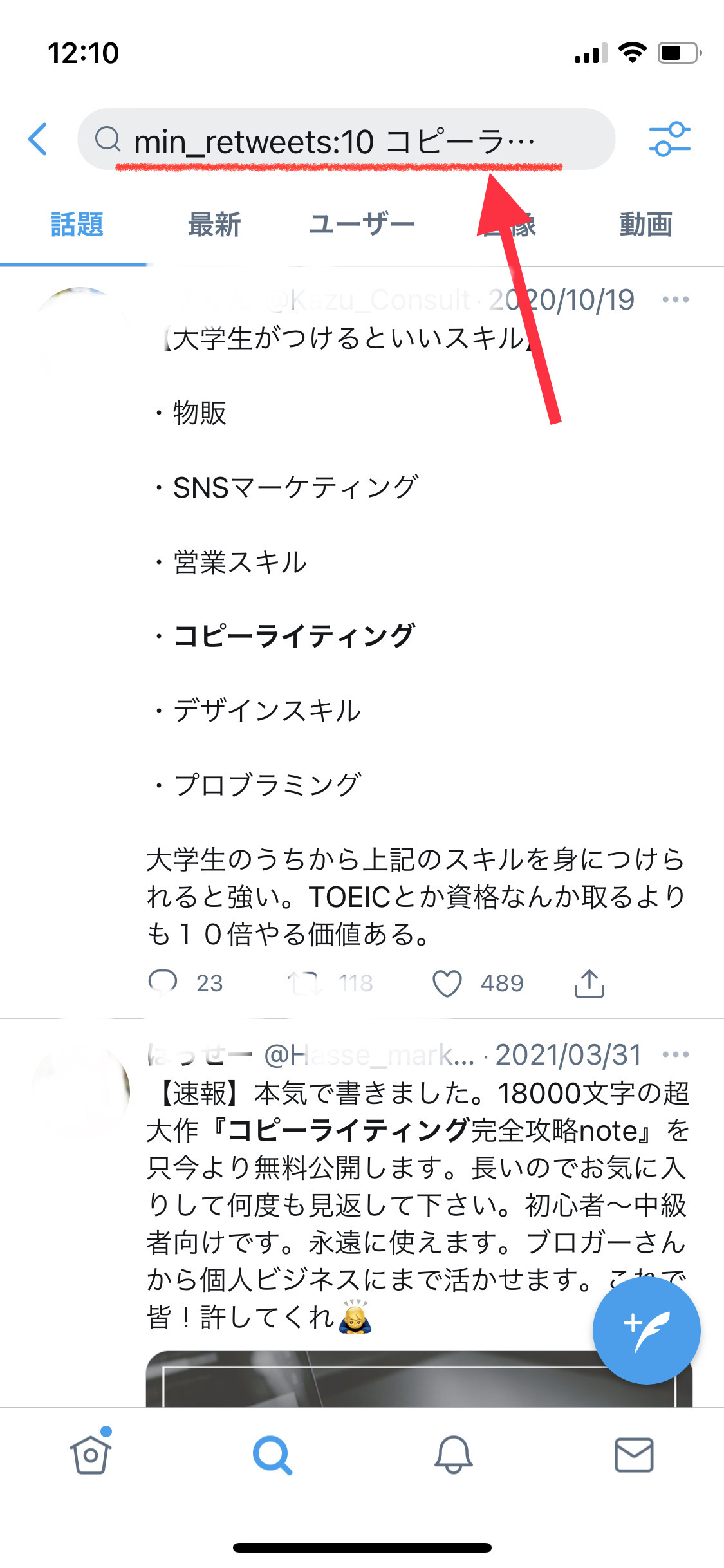This screenshot has width=724, height=1568.
Task: Open overflow menu on 2020/10/19 tweet
Action: [676, 300]
